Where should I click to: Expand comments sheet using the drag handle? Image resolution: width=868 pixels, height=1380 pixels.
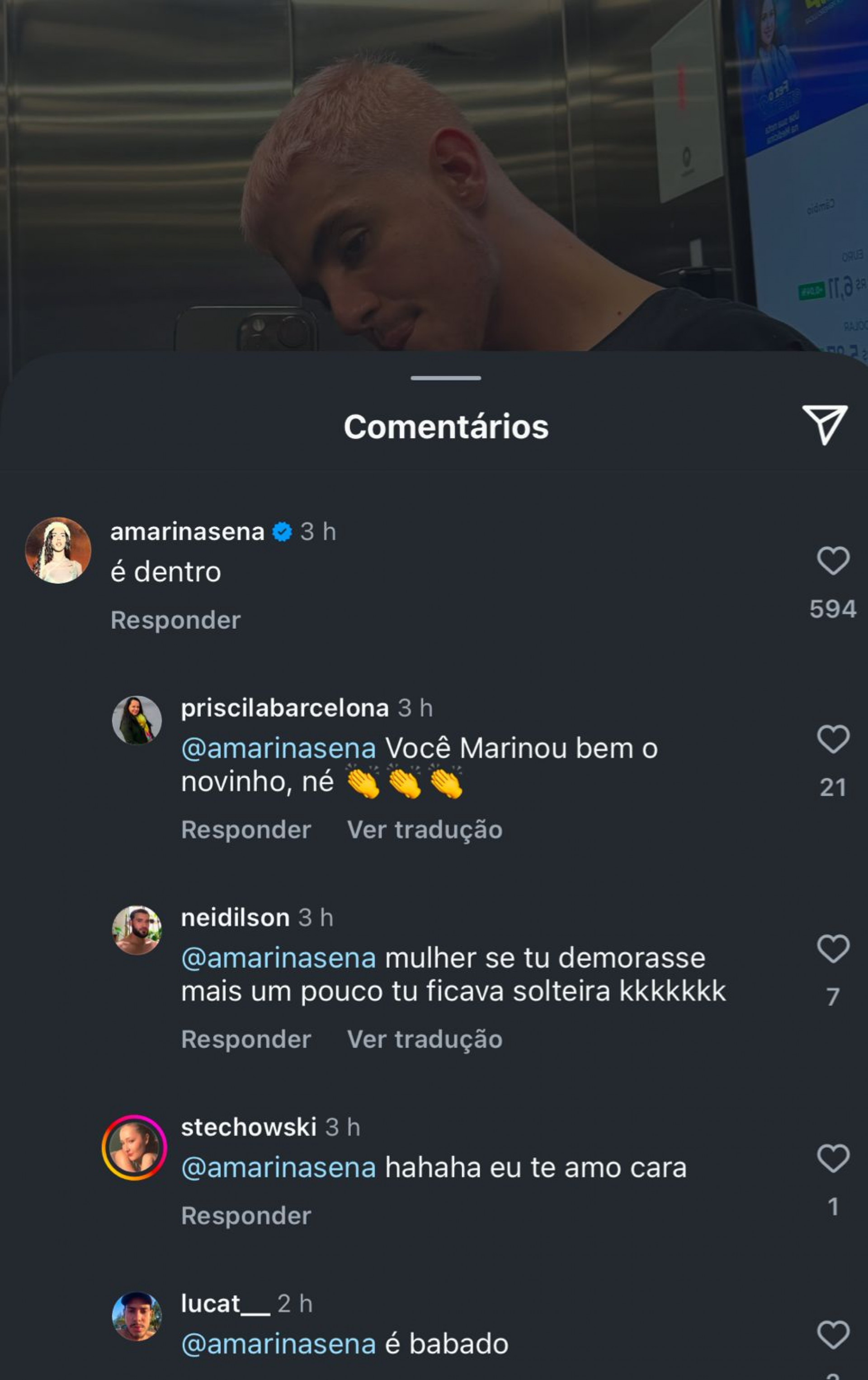click(446, 377)
